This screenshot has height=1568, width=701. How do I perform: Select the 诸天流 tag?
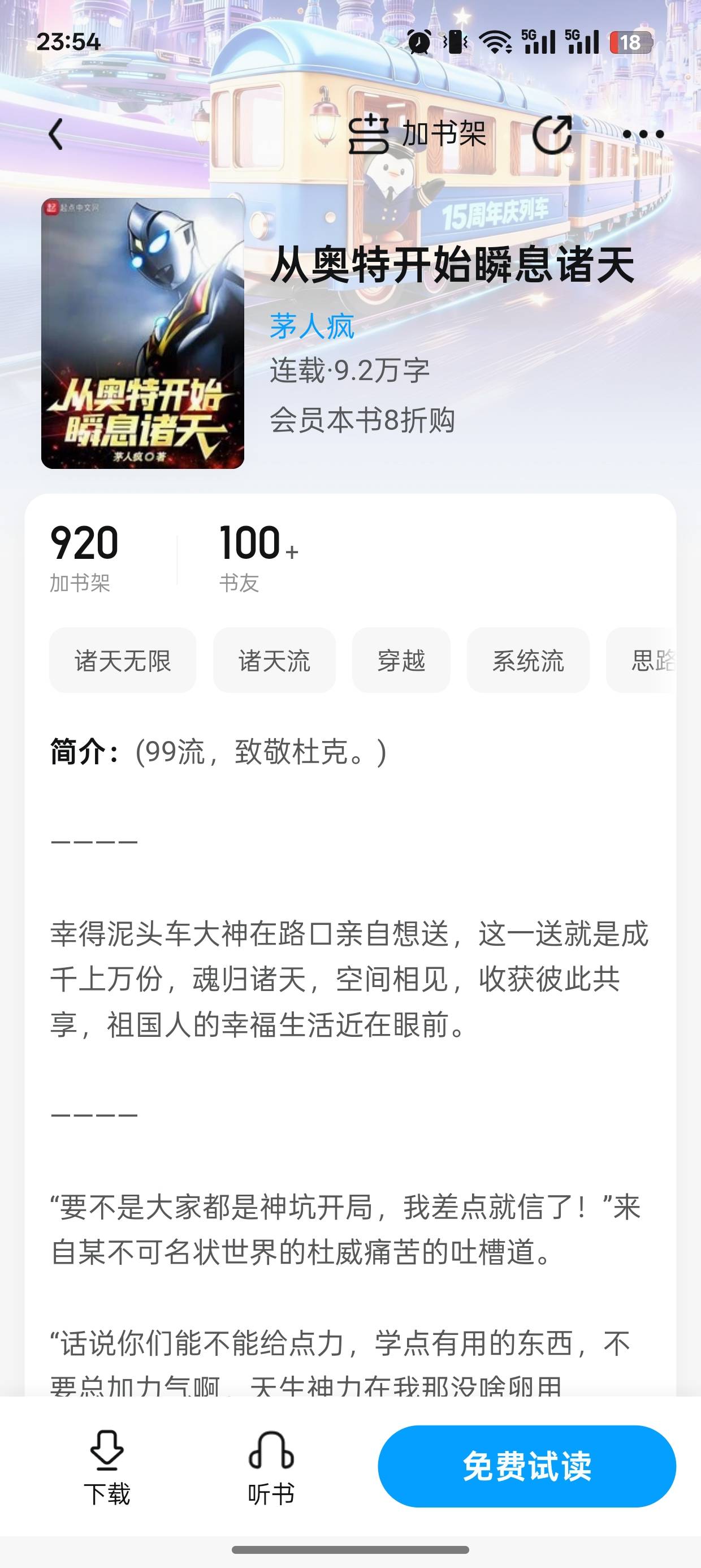[274, 661]
